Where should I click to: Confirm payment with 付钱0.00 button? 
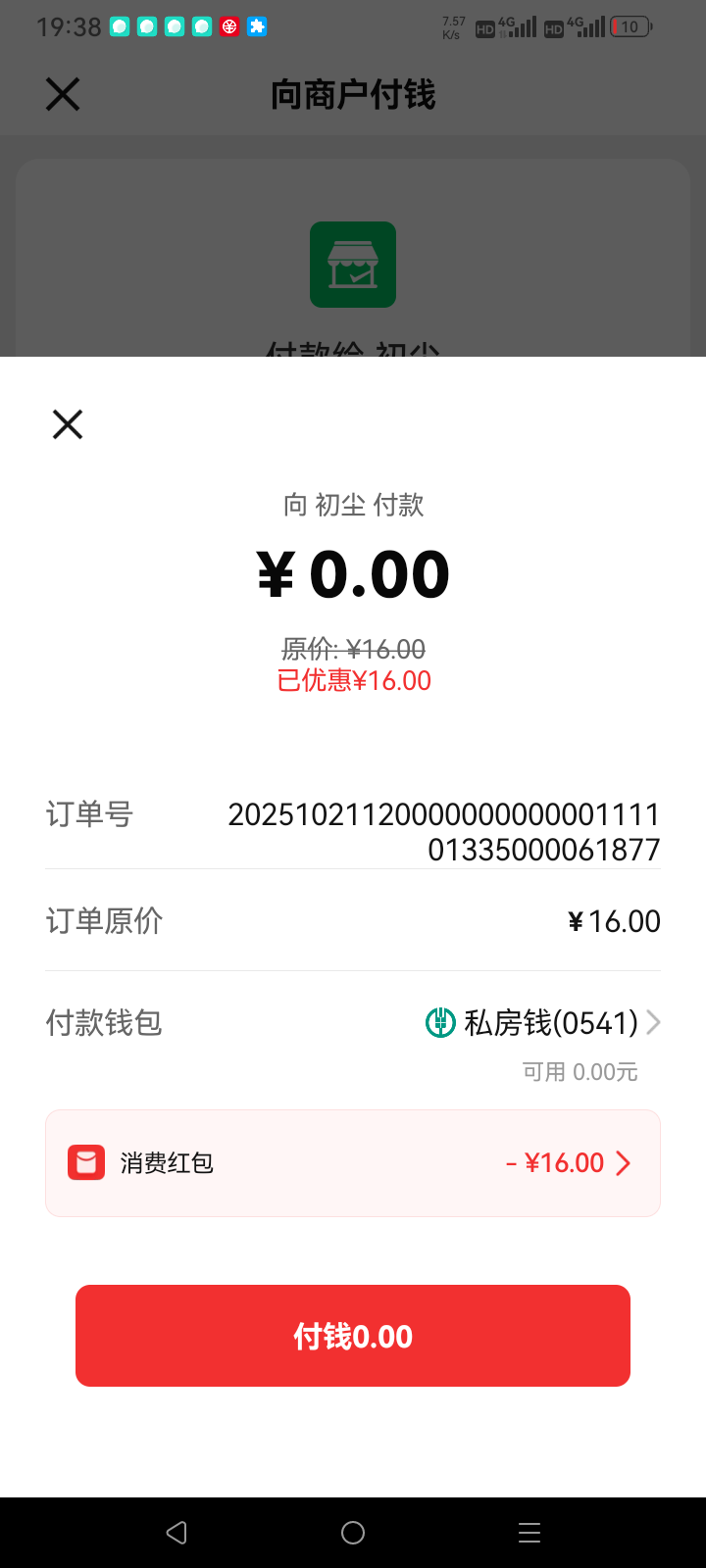(353, 1336)
